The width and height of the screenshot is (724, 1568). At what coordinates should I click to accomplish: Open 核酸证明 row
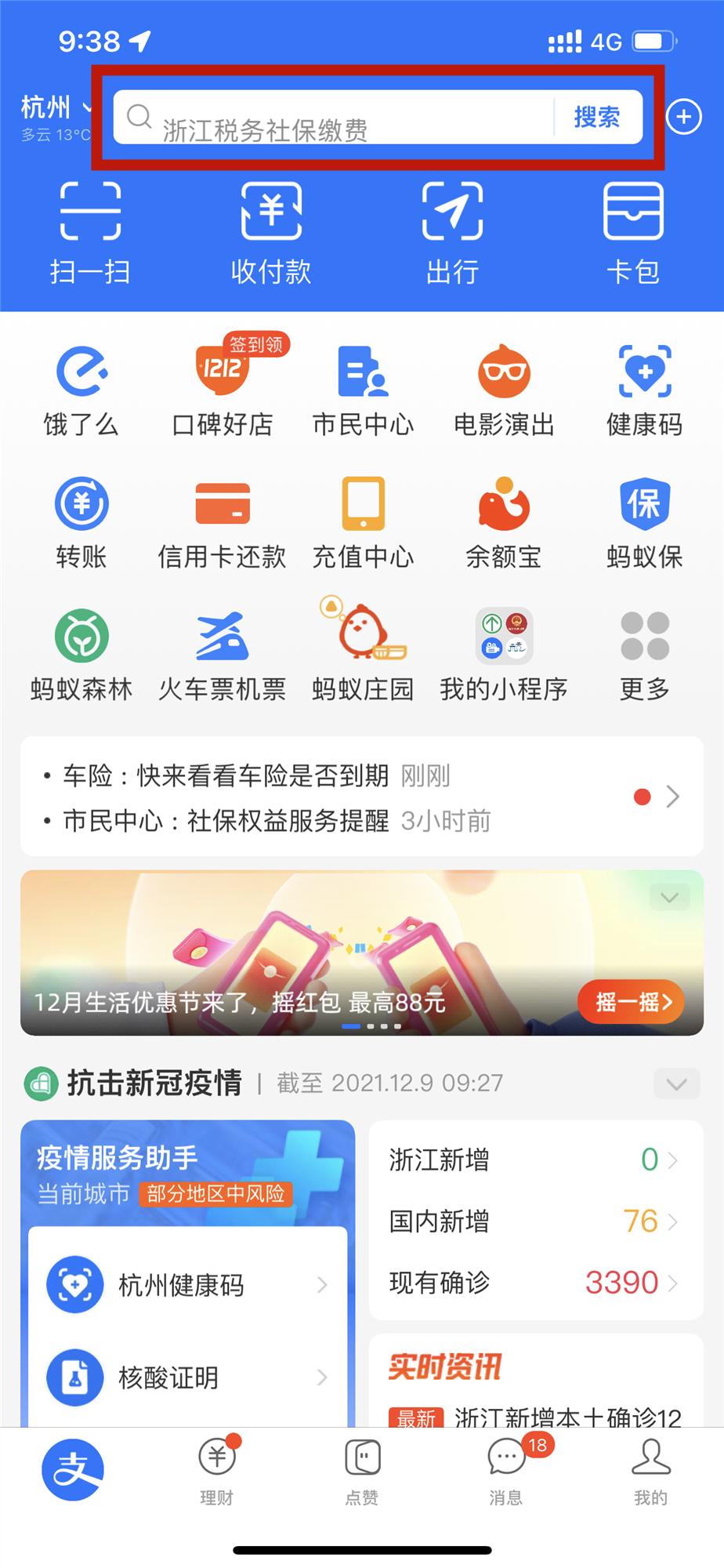coord(188,1377)
